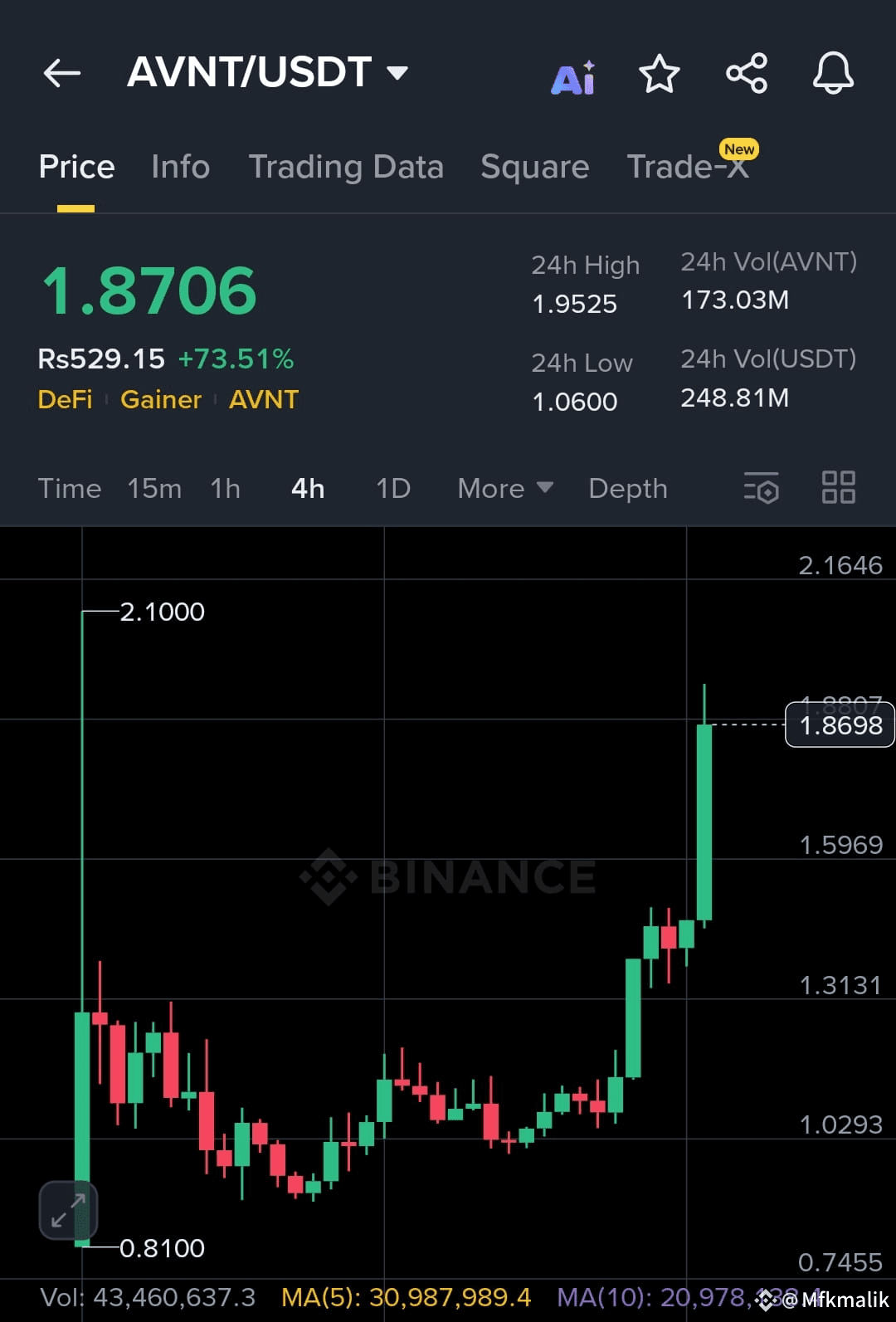896x1322 pixels.
Task: Switch to the Info tab
Action: coord(180,167)
